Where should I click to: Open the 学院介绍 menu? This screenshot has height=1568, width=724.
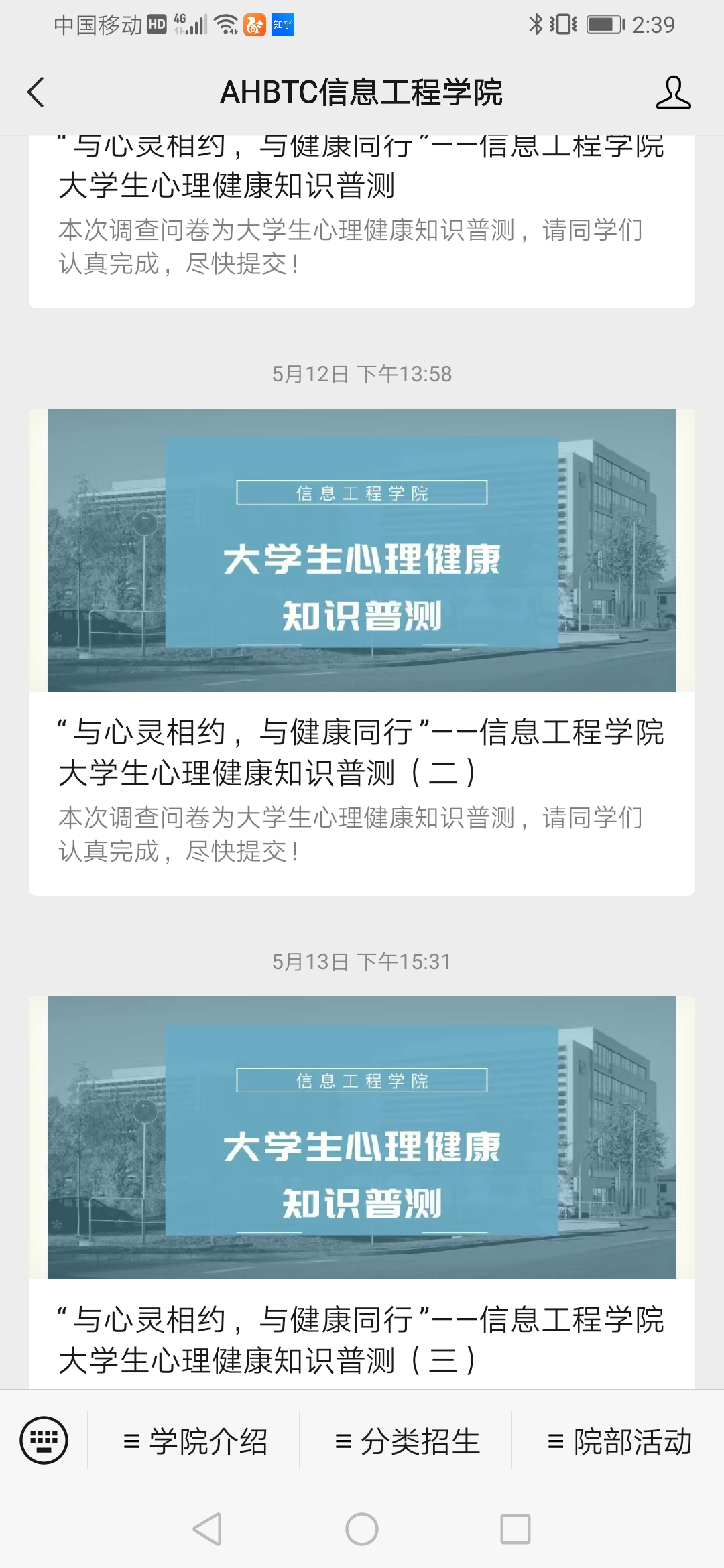coord(194,1441)
